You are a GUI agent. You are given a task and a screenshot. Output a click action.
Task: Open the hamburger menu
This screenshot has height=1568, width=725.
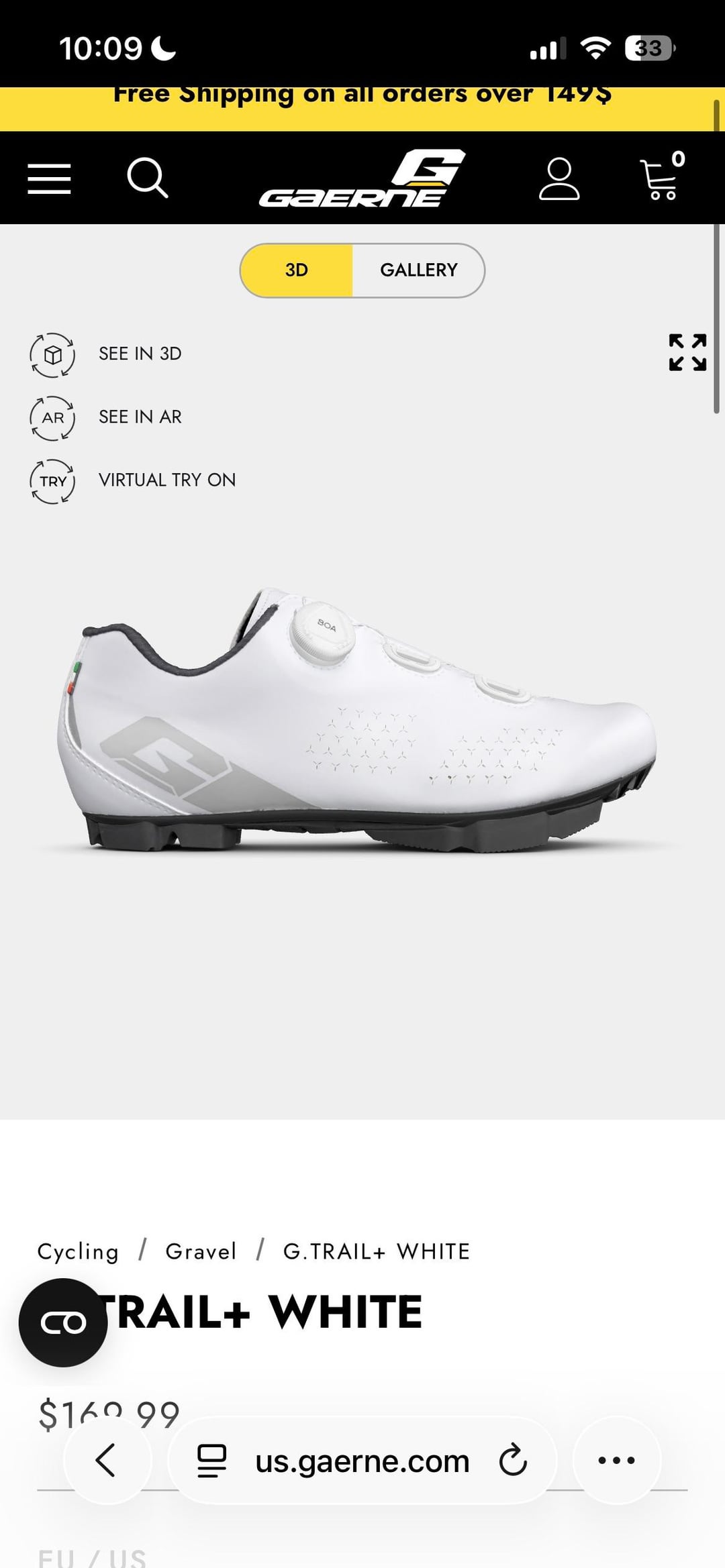coord(49,178)
